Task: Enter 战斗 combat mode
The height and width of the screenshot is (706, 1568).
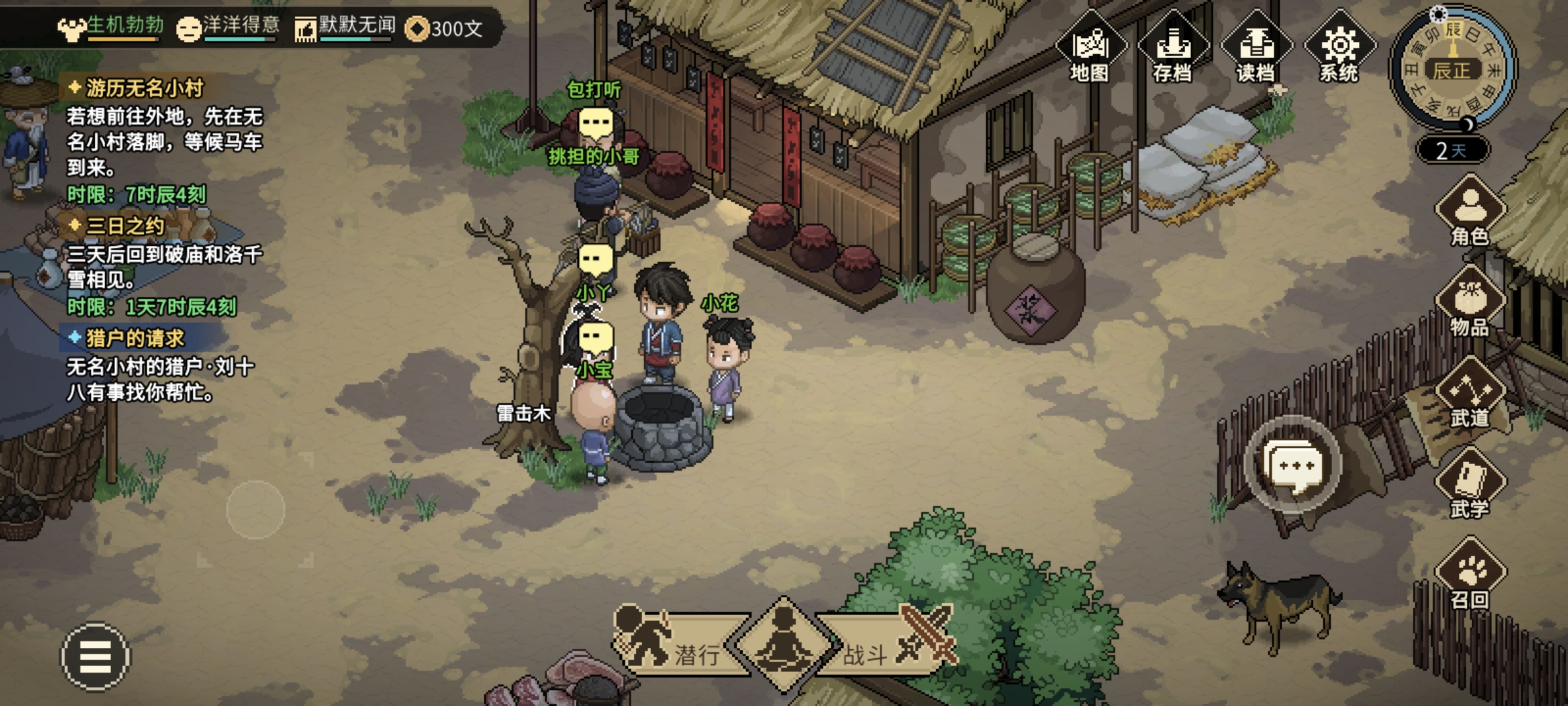Action: click(x=889, y=644)
